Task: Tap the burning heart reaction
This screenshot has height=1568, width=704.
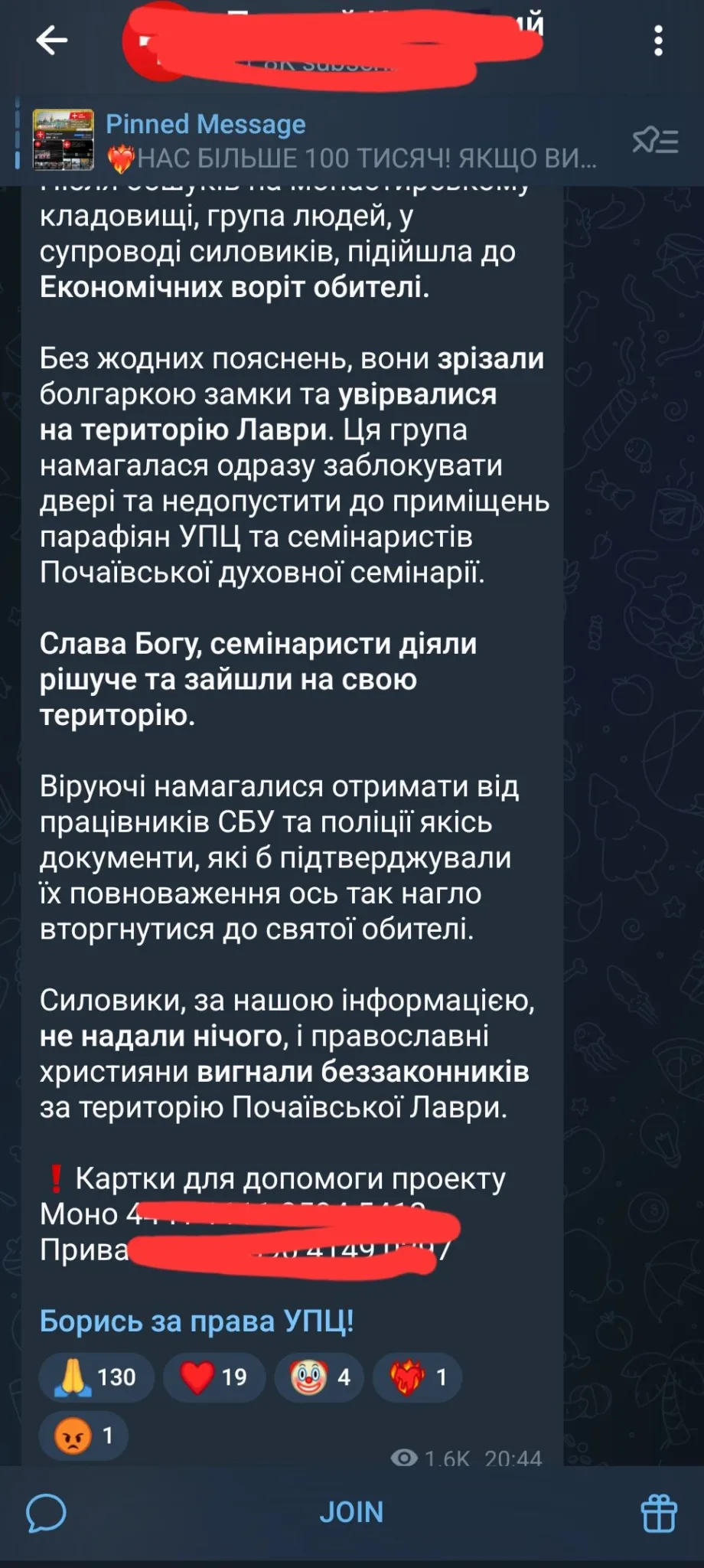Action: coord(417,1377)
